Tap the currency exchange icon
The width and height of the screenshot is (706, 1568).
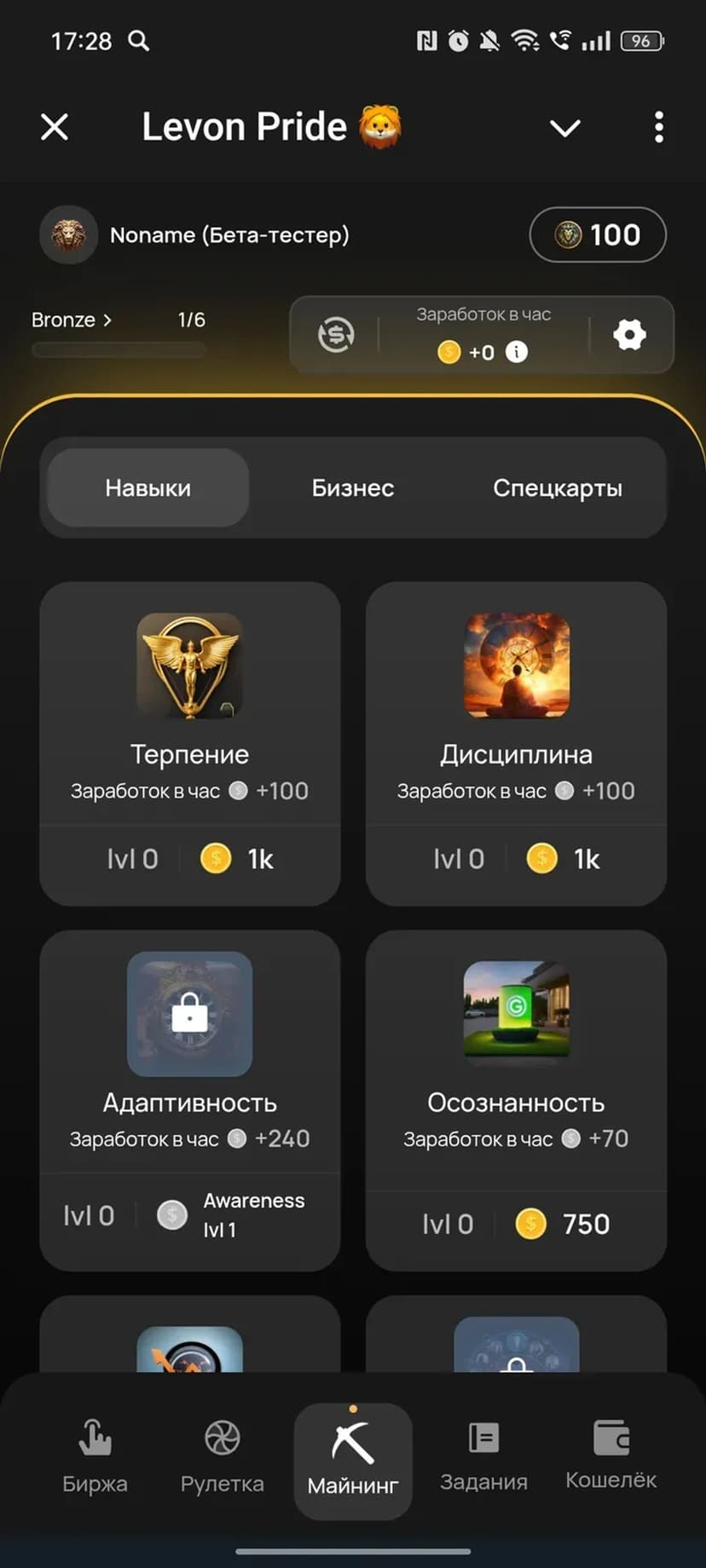coord(336,335)
